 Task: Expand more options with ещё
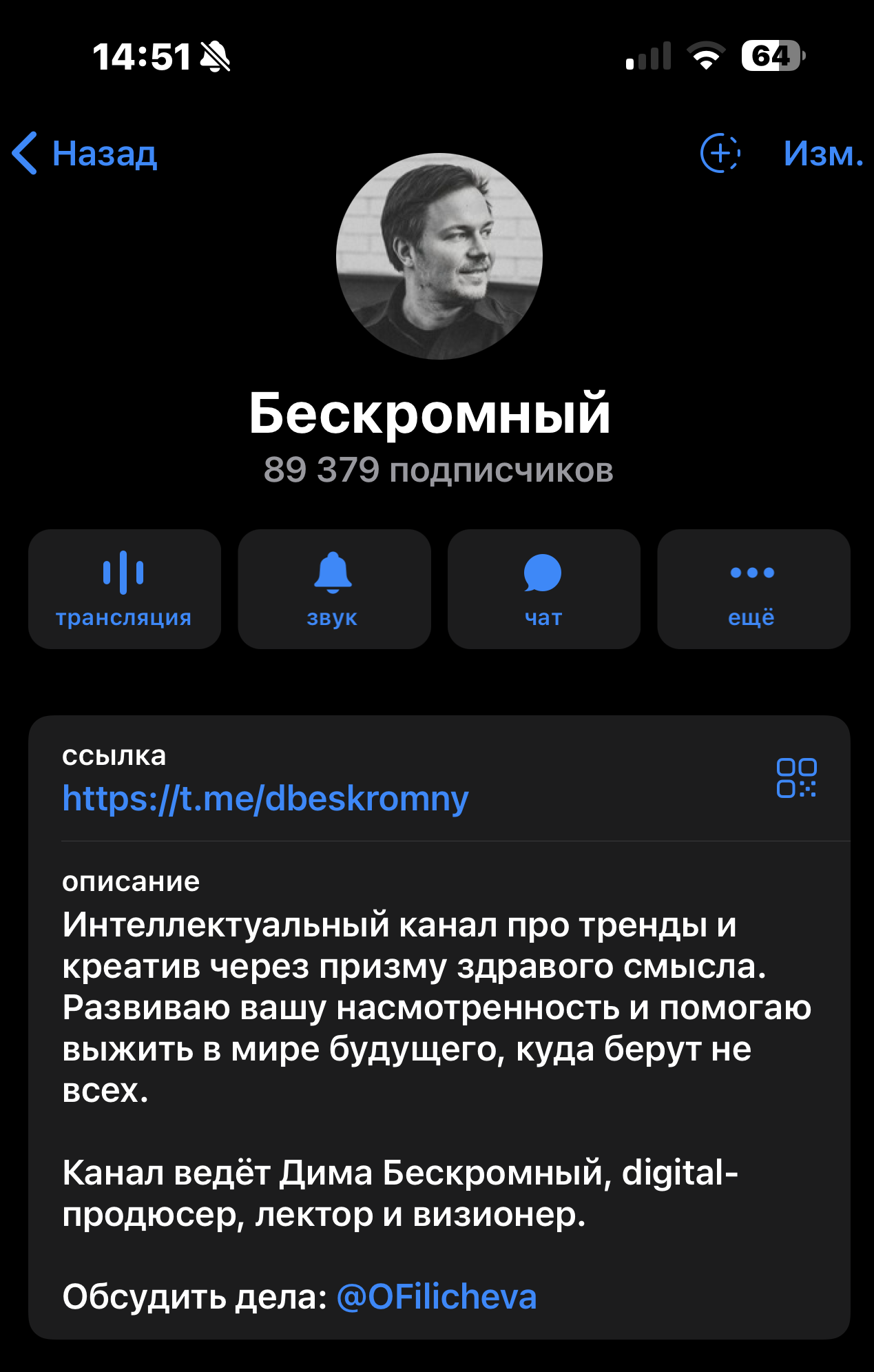point(753,589)
